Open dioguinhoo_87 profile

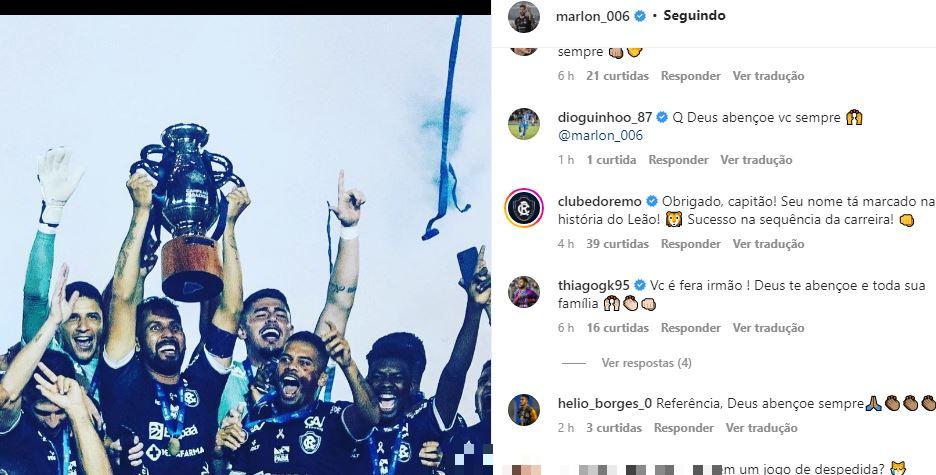point(604,117)
